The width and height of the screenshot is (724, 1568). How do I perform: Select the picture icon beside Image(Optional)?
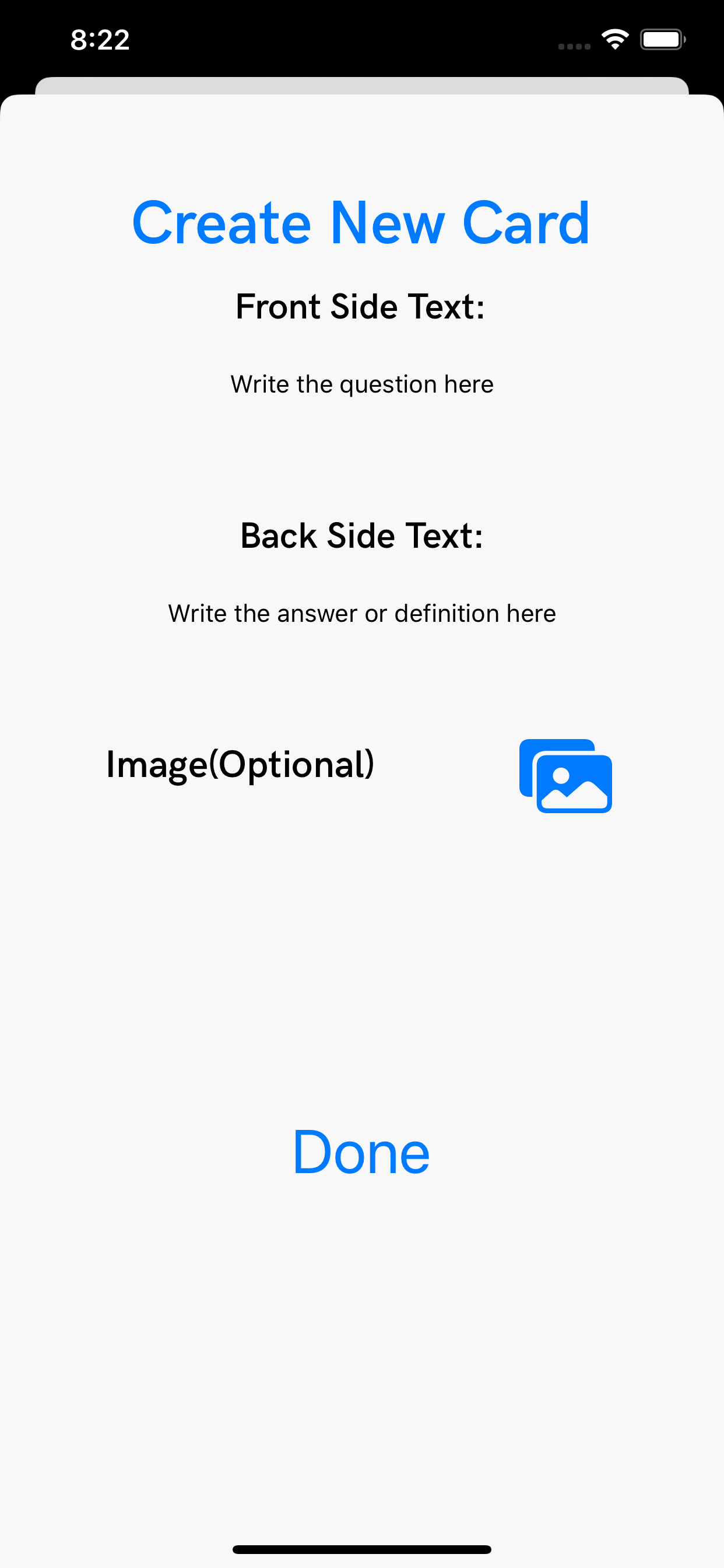pos(565,778)
